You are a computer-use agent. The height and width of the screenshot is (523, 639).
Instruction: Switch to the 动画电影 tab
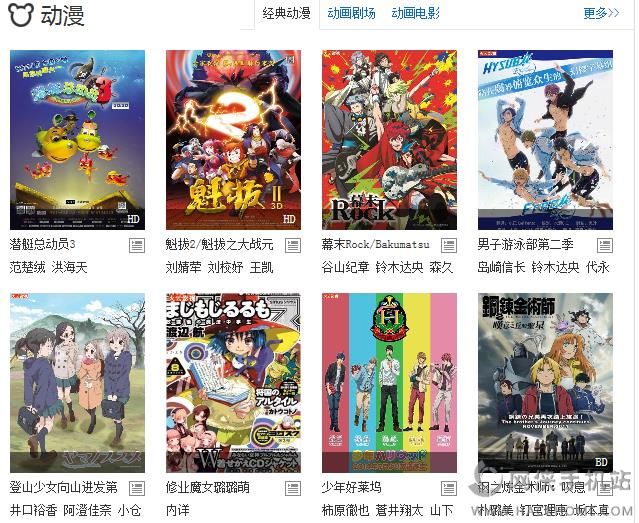pyautogui.click(x=415, y=13)
